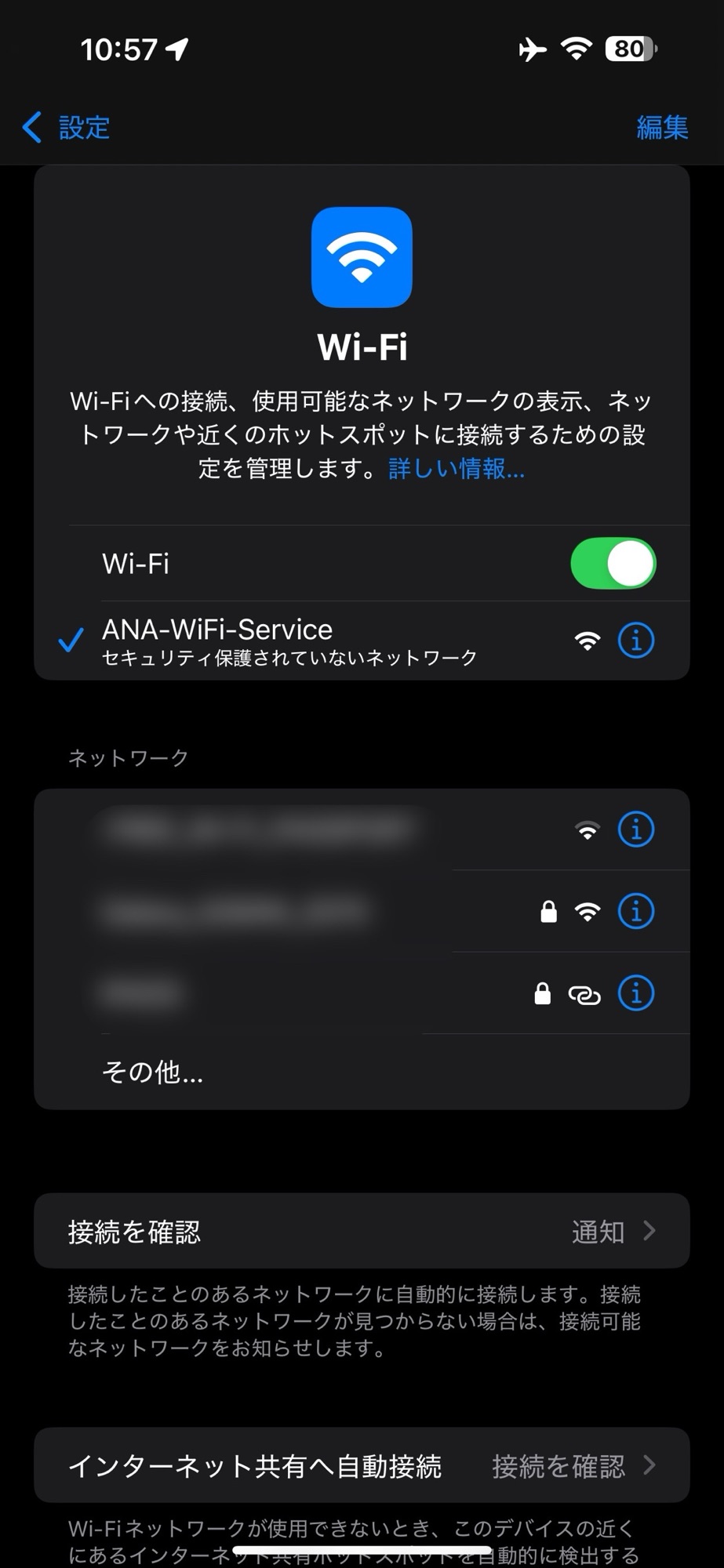Turn off the Wi-Fi switch
This screenshot has width=724, height=1568.
(x=613, y=563)
